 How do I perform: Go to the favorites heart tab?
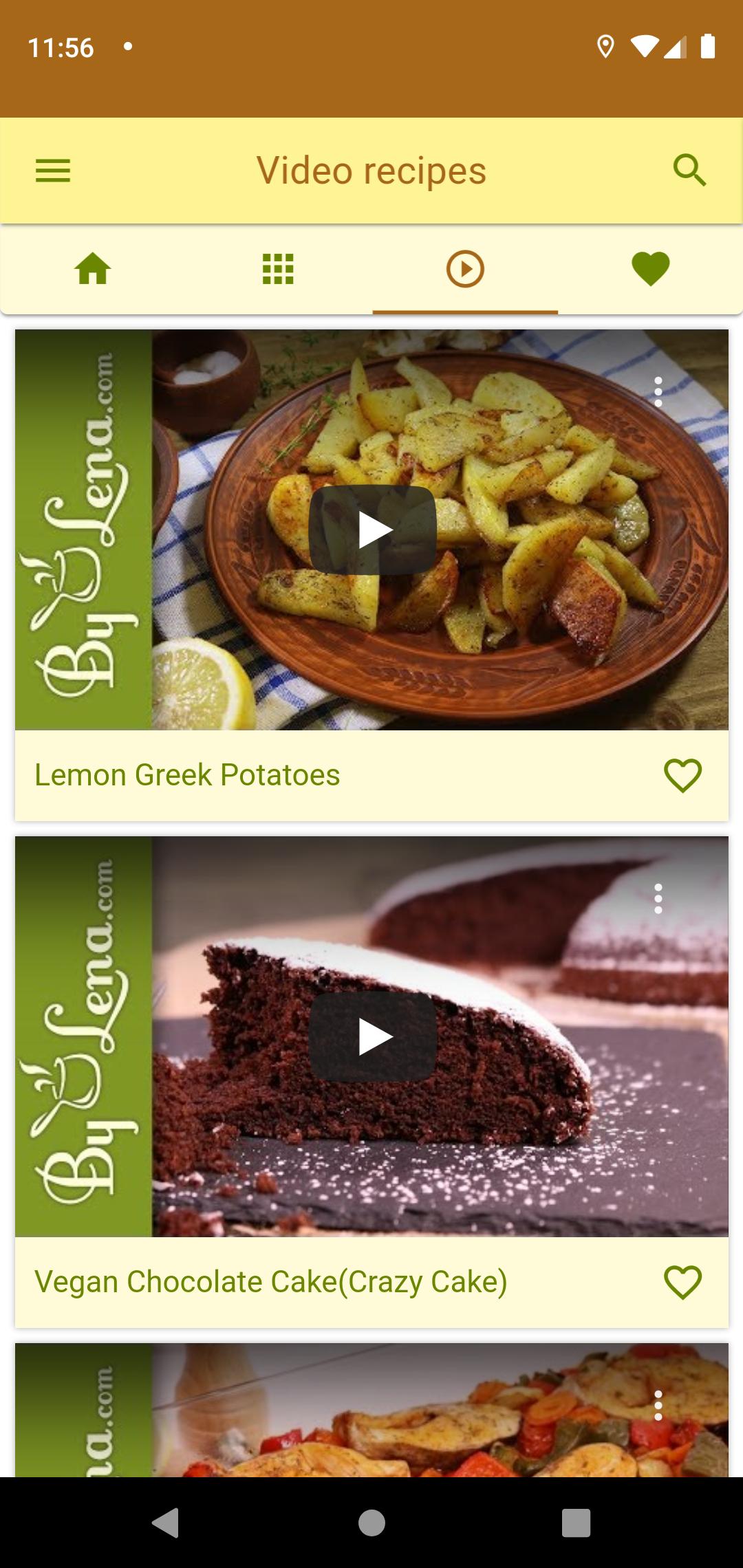point(651,269)
